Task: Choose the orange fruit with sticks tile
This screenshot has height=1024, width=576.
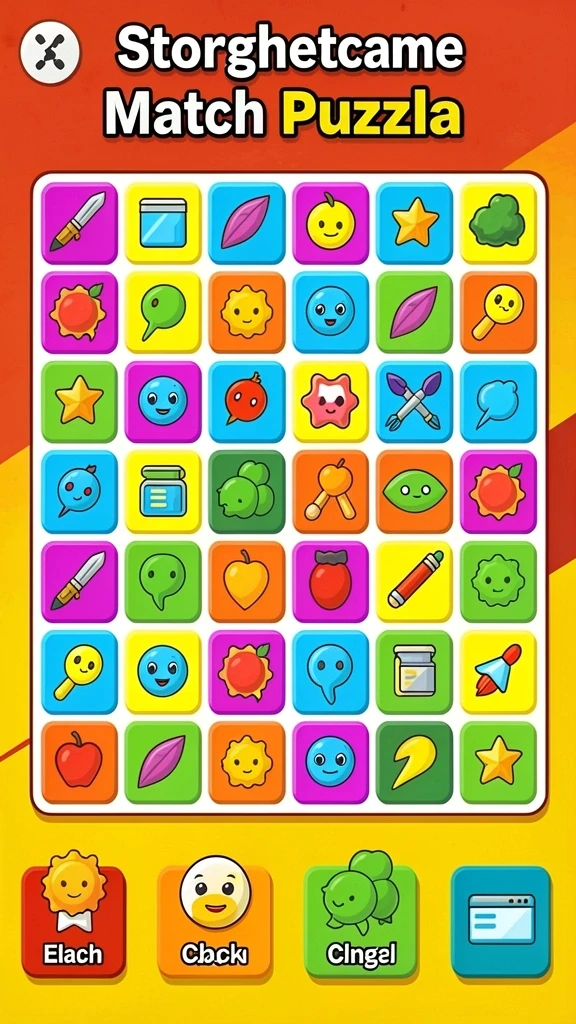Action: pos(330,491)
